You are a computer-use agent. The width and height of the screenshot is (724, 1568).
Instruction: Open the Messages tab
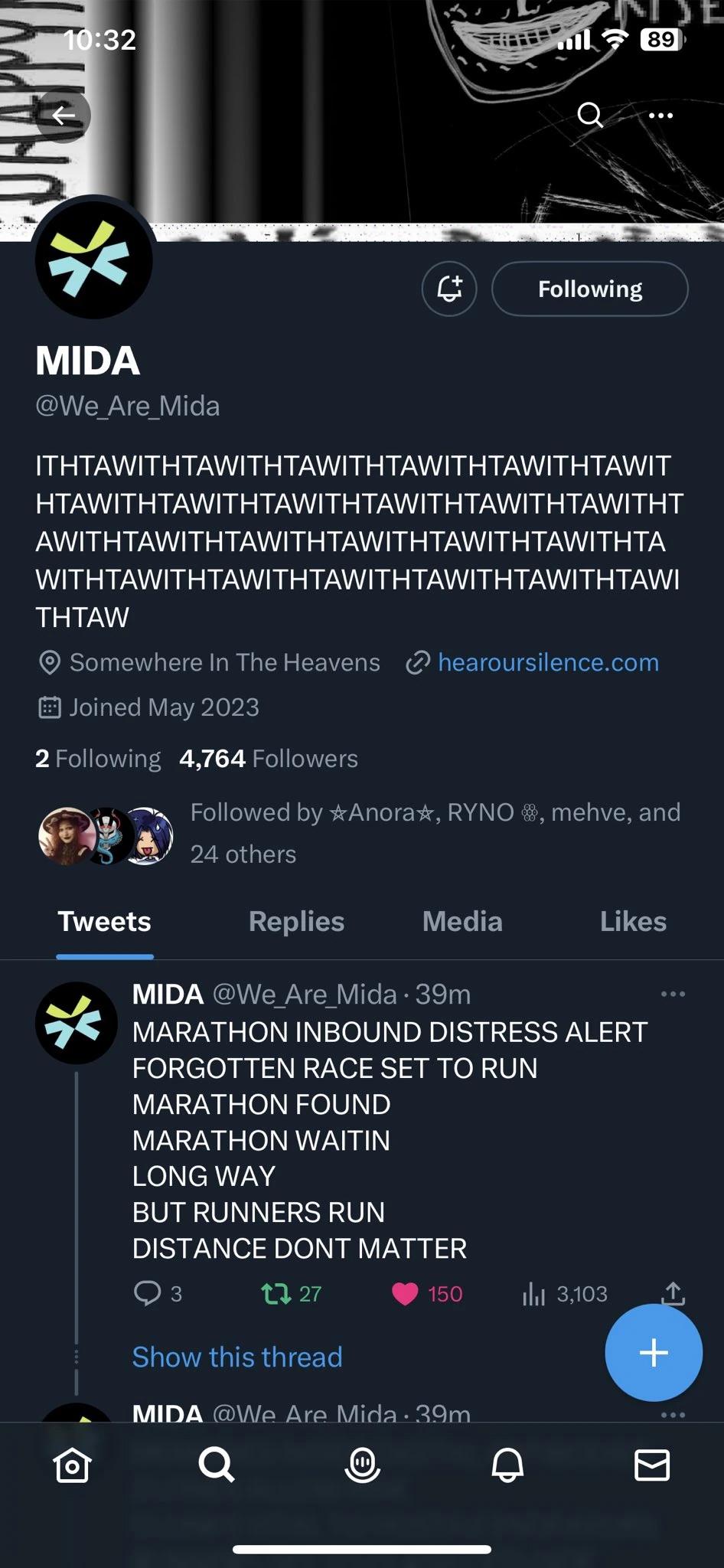[652, 1465]
